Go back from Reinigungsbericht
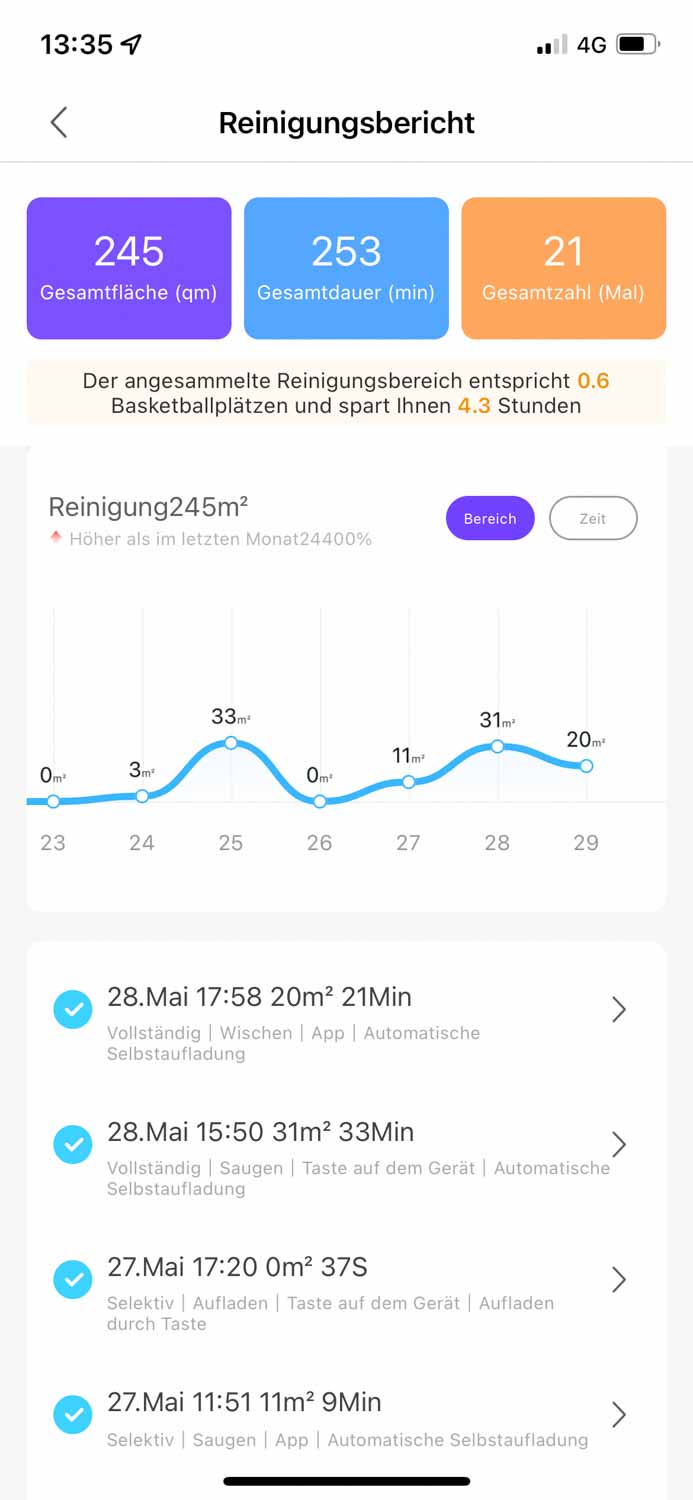 59,123
